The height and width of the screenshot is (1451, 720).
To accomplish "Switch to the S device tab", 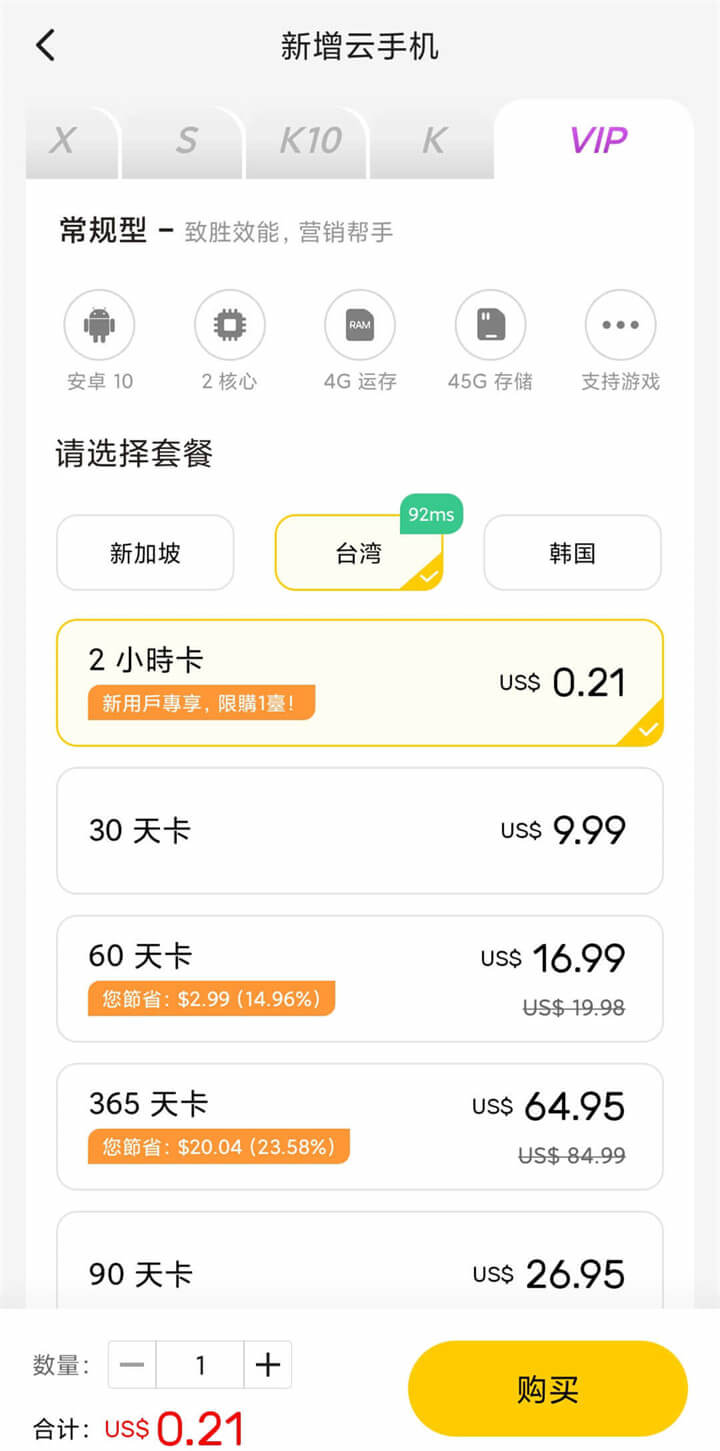I will [183, 140].
